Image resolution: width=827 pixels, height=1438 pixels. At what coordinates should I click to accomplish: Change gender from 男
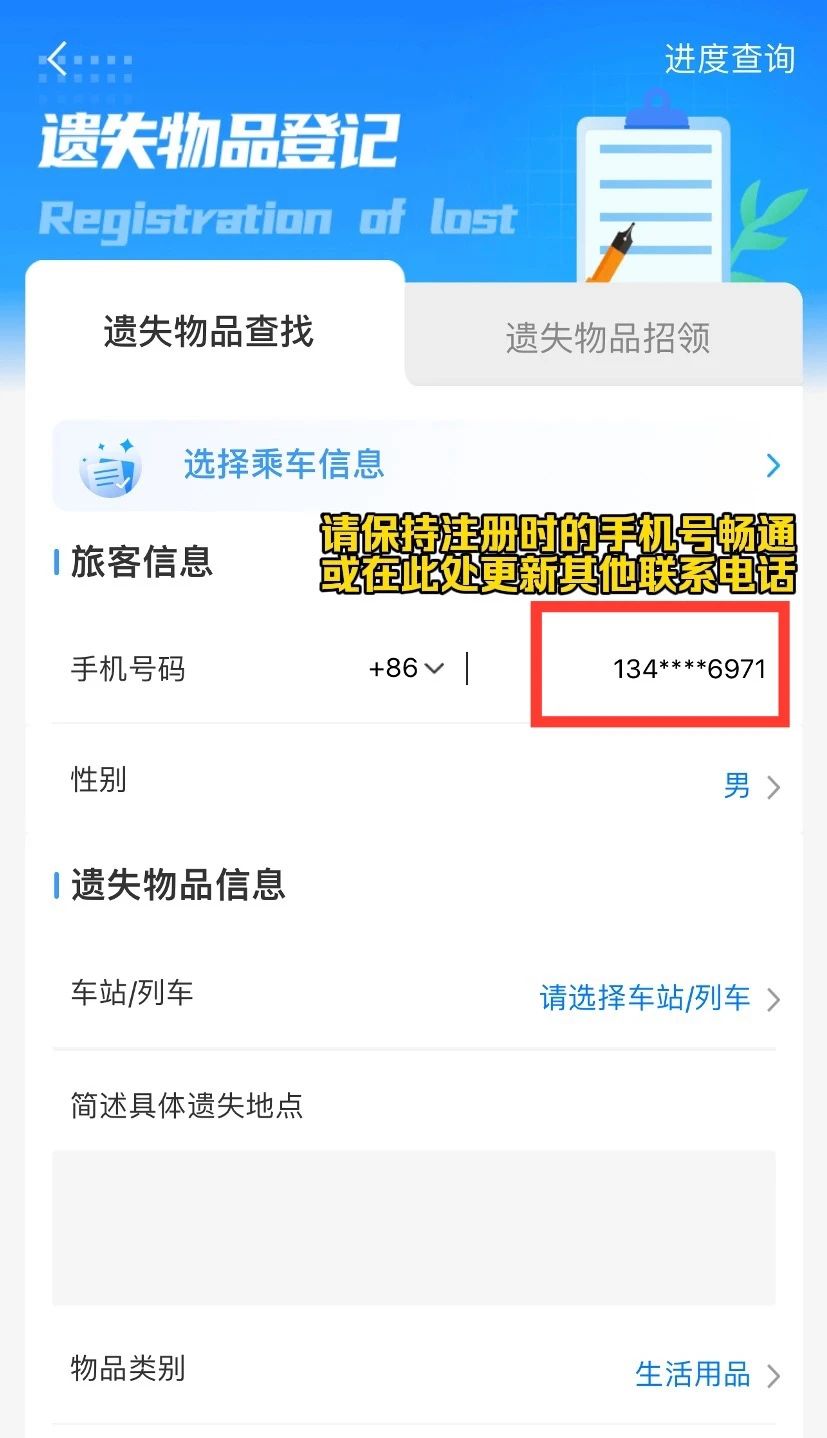pyautogui.click(x=750, y=787)
